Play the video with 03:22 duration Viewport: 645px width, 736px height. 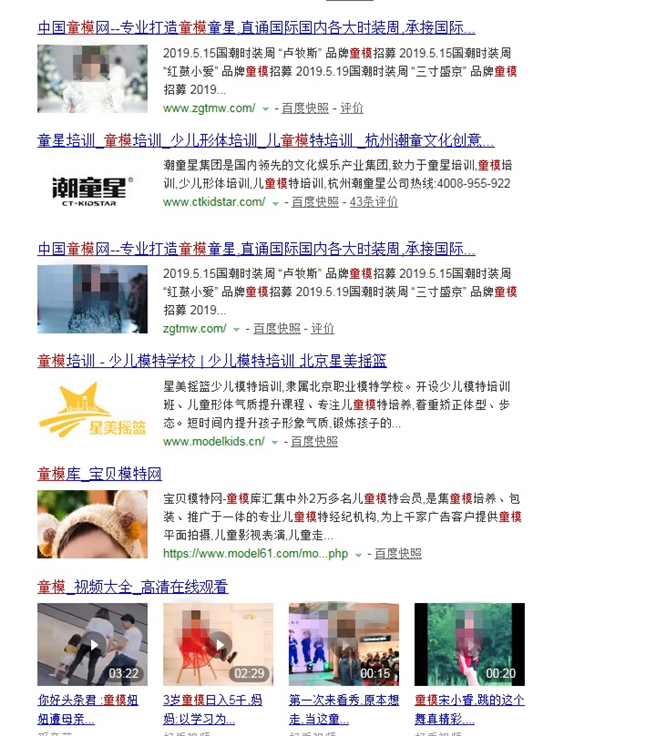pos(92,643)
